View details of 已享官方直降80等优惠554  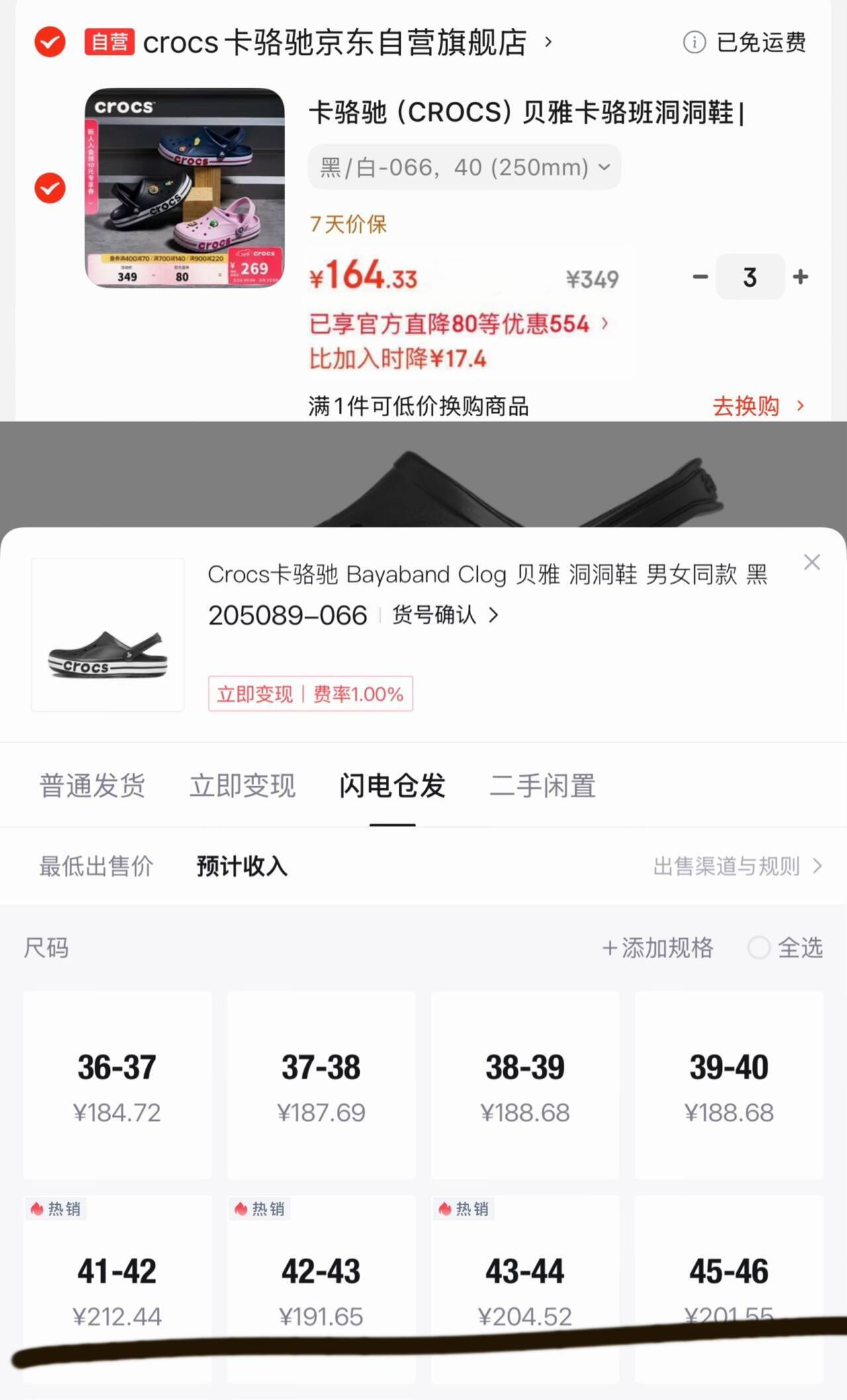coord(458,324)
